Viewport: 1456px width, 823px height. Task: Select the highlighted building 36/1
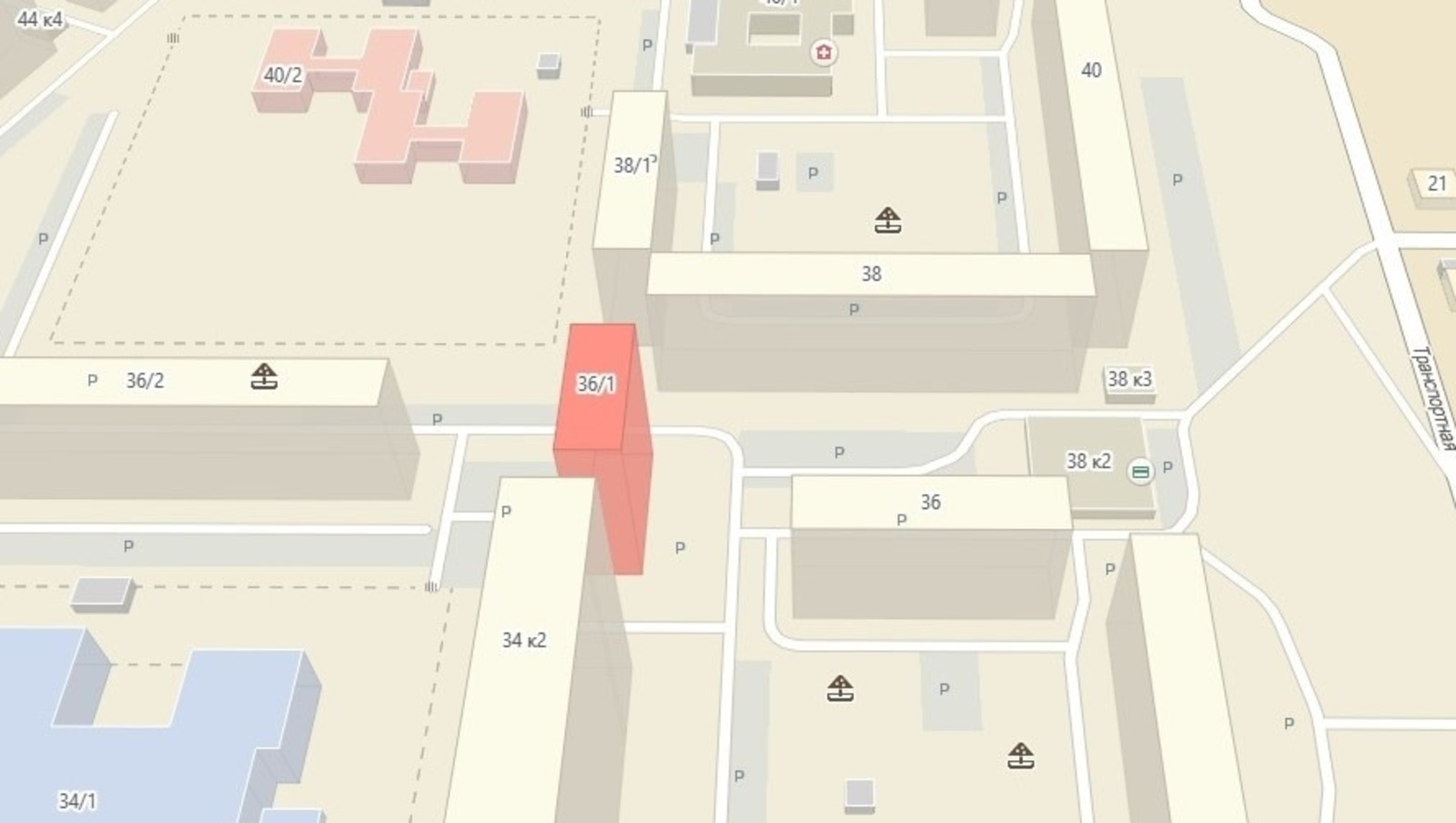(596, 384)
